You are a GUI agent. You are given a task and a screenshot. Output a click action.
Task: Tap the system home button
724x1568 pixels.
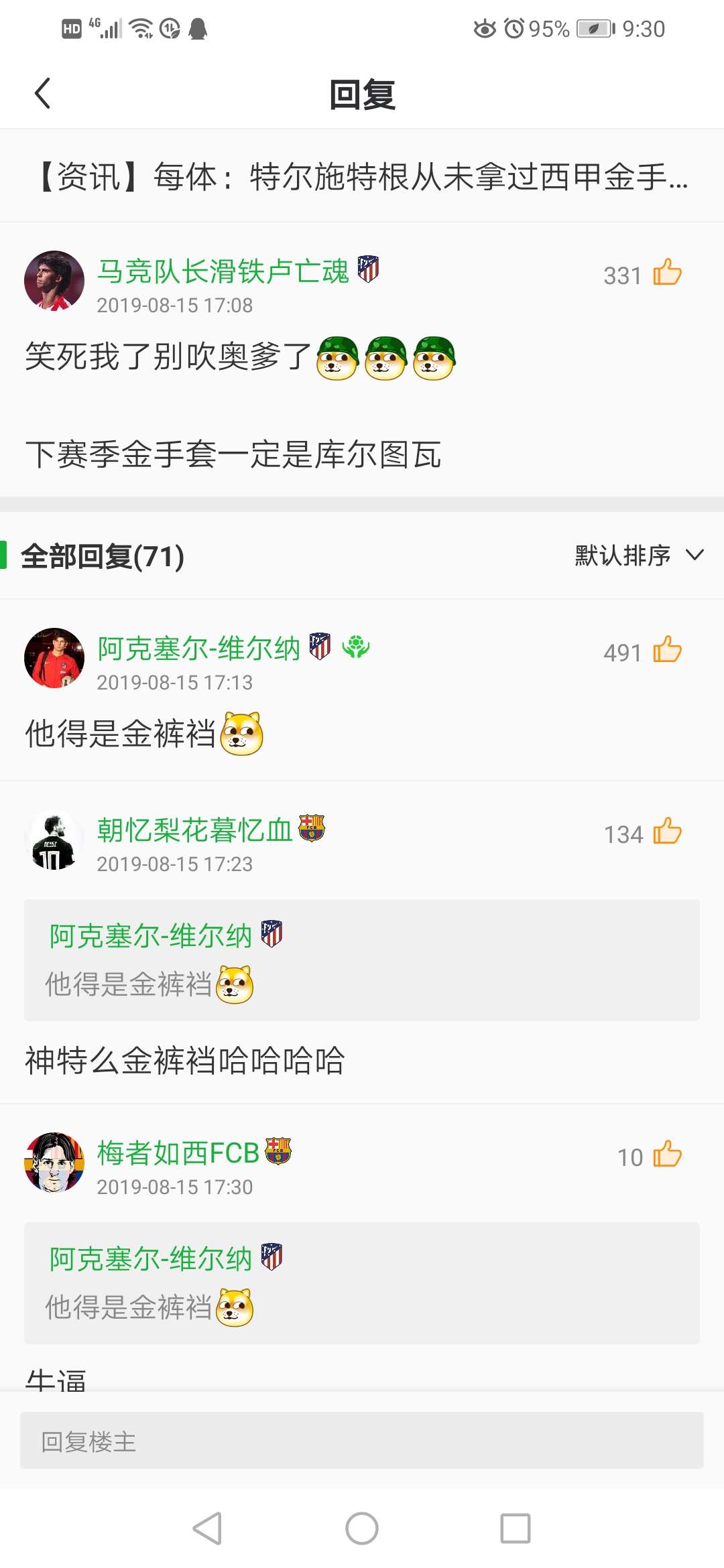(362, 1528)
